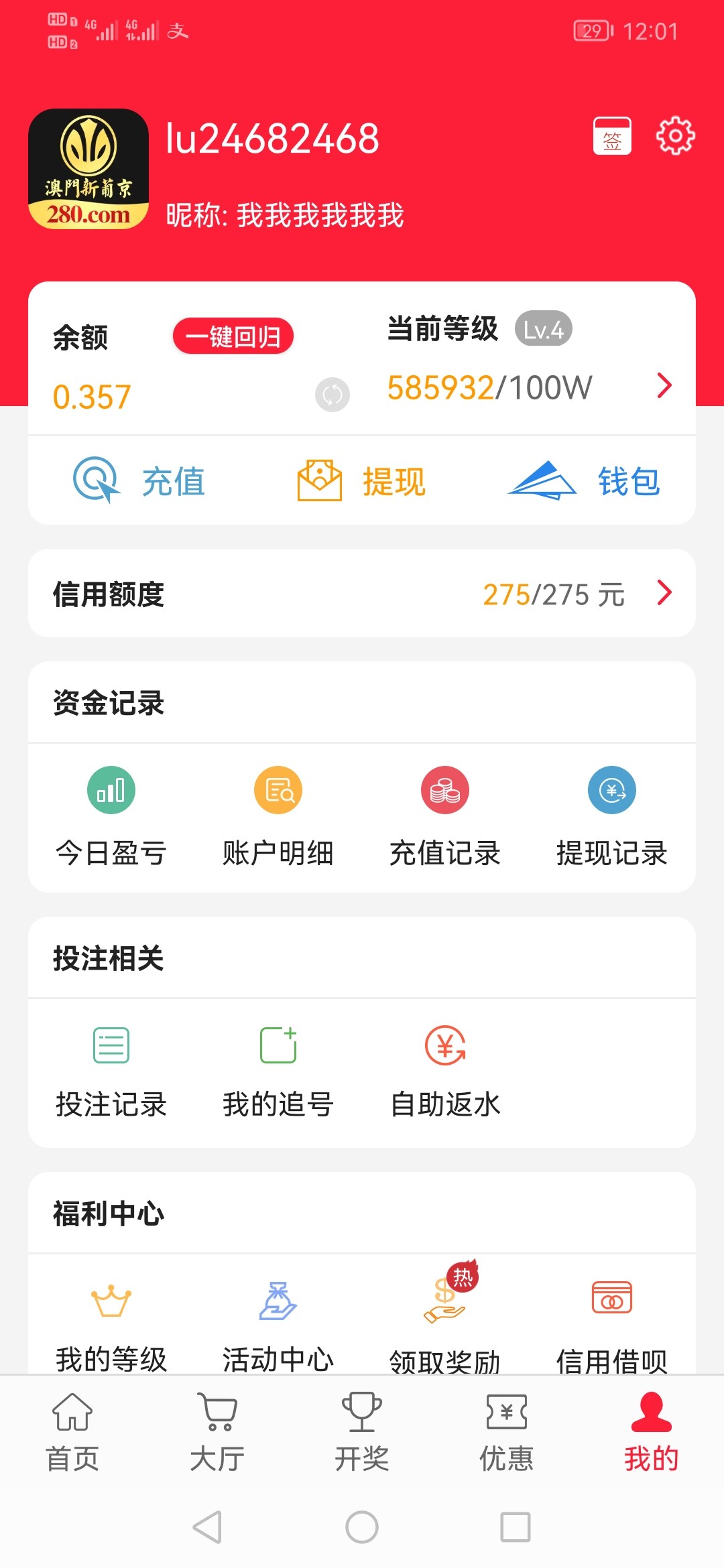The height and width of the screenshot is (1568, 724).
Task: Switch to the 优惠 tab
Action: pos(507,1431)
